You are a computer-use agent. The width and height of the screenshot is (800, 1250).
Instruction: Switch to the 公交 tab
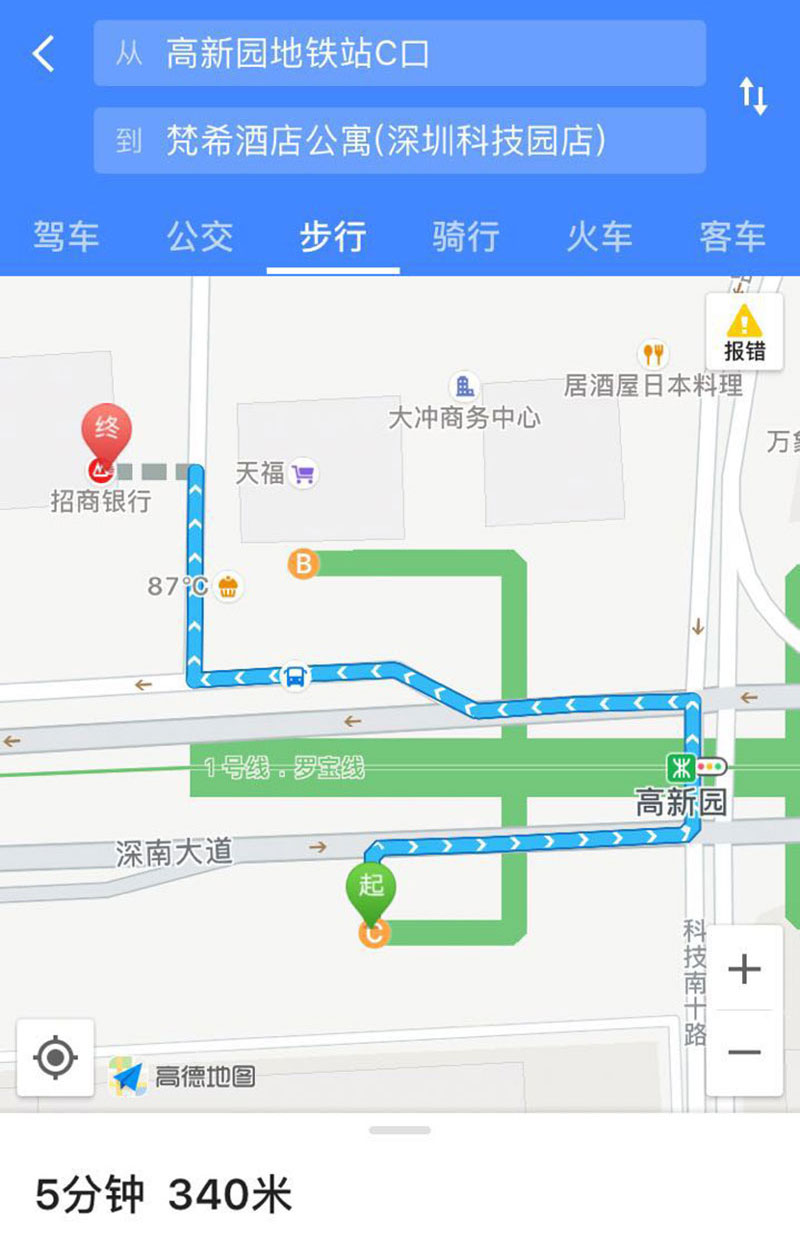(x=199, y=237)
